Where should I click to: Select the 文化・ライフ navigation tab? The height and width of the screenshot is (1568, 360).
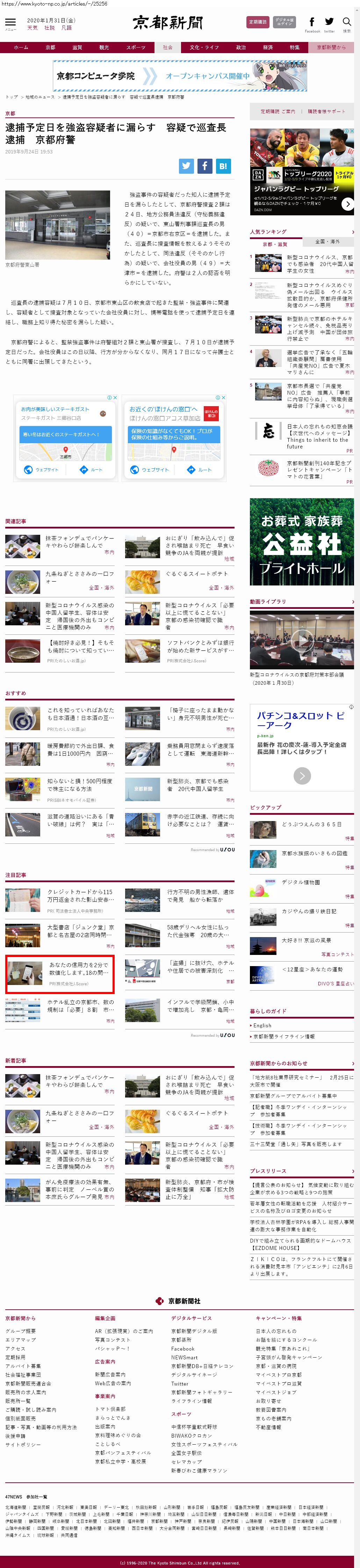(x=203, y=48)
